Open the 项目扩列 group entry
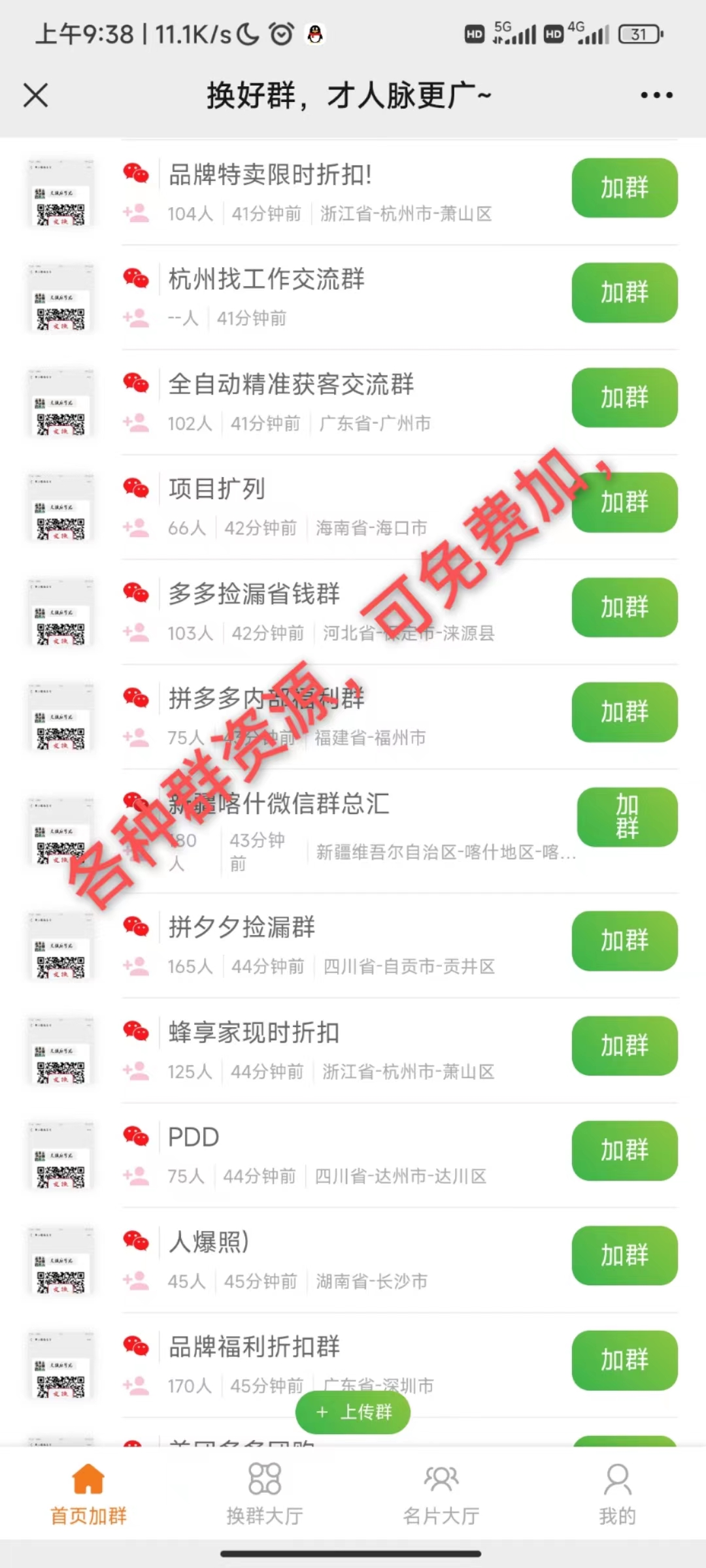 pyautogui.click(x=216, y=489)
